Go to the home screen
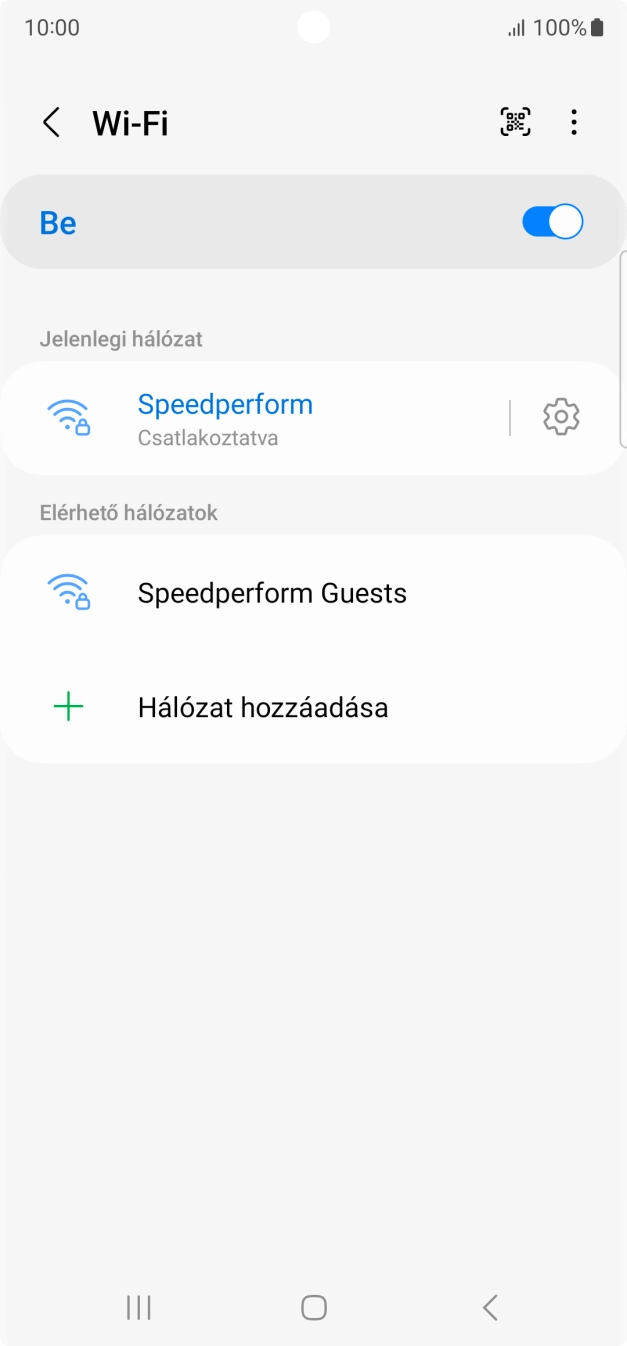Viewport: 627px width, 1346px height. pyautogui.click(x=314, y=1307)
